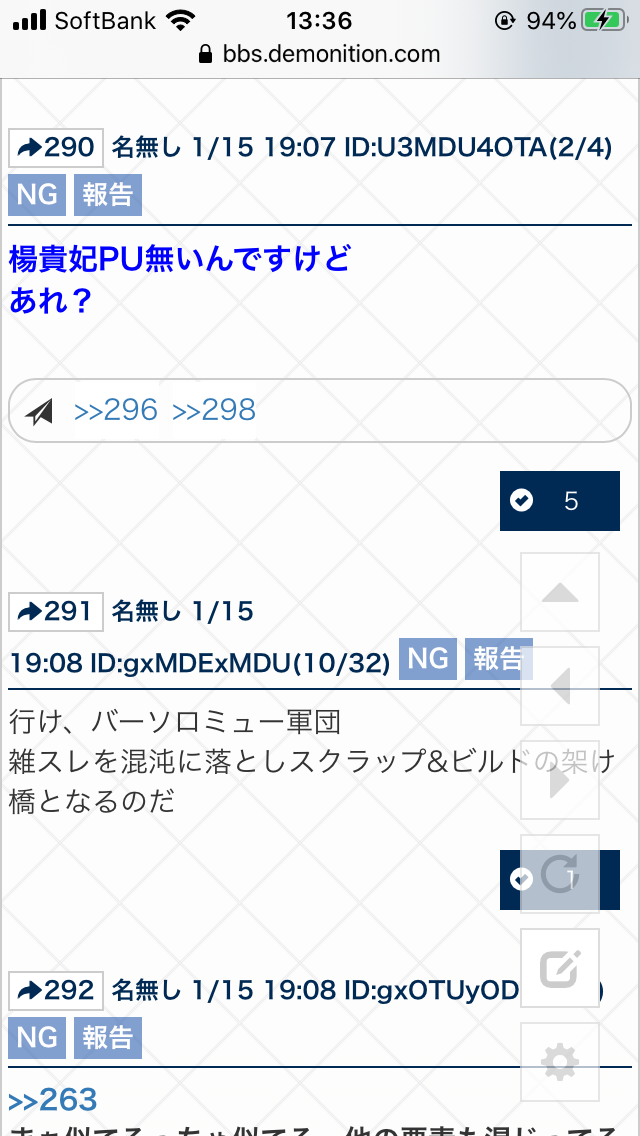Open settings gear icon
640x1136 pixels.
[x=559, y=1062]
